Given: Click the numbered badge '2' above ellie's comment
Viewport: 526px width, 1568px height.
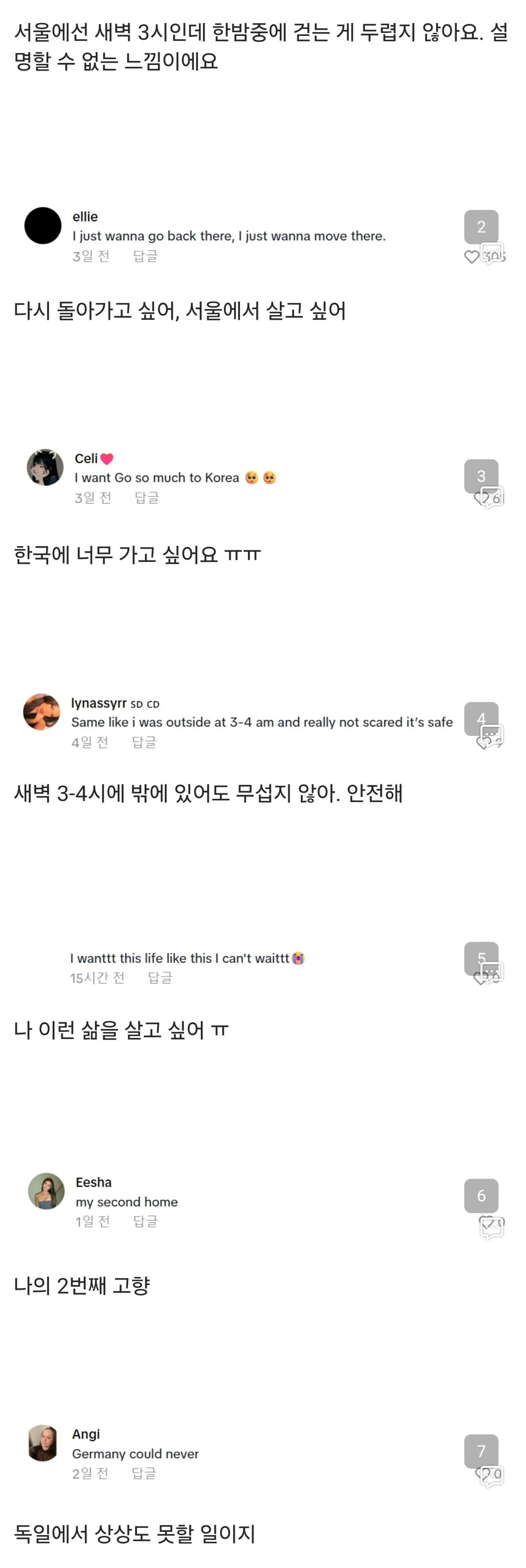Looking at the screenshot, I should coord(482,226).
